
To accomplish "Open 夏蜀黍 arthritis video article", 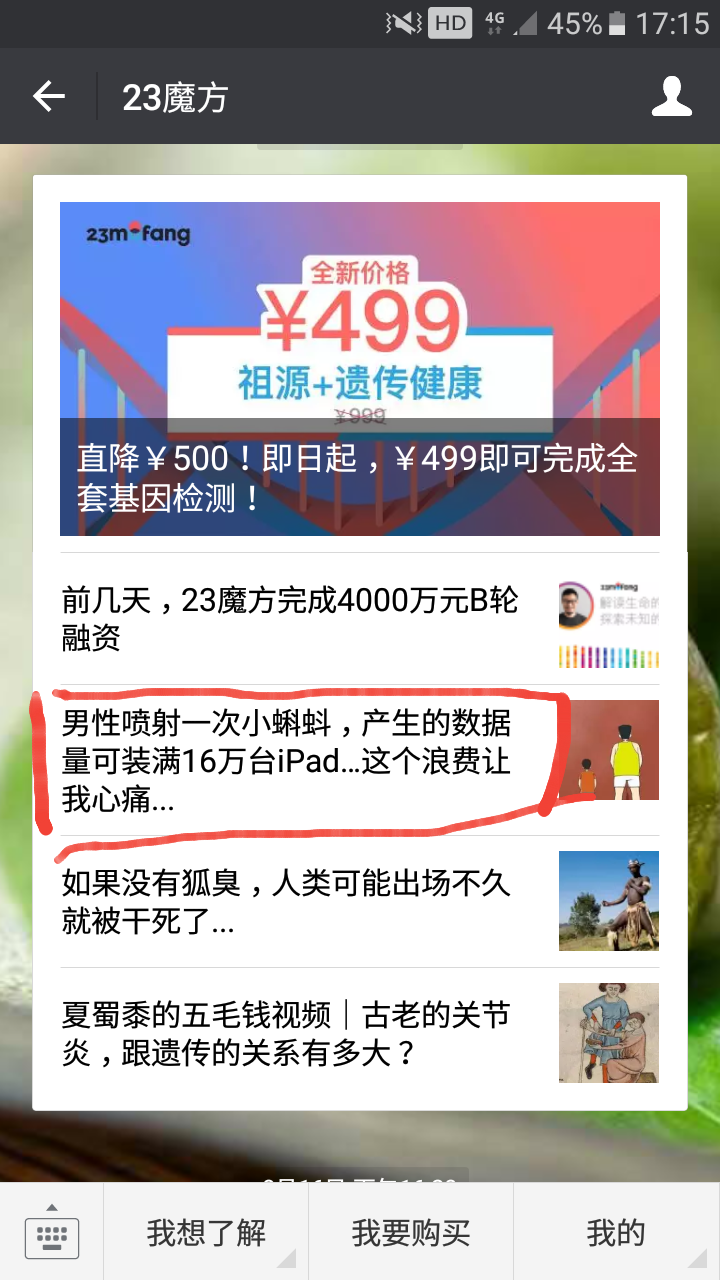I will 360,1034.
